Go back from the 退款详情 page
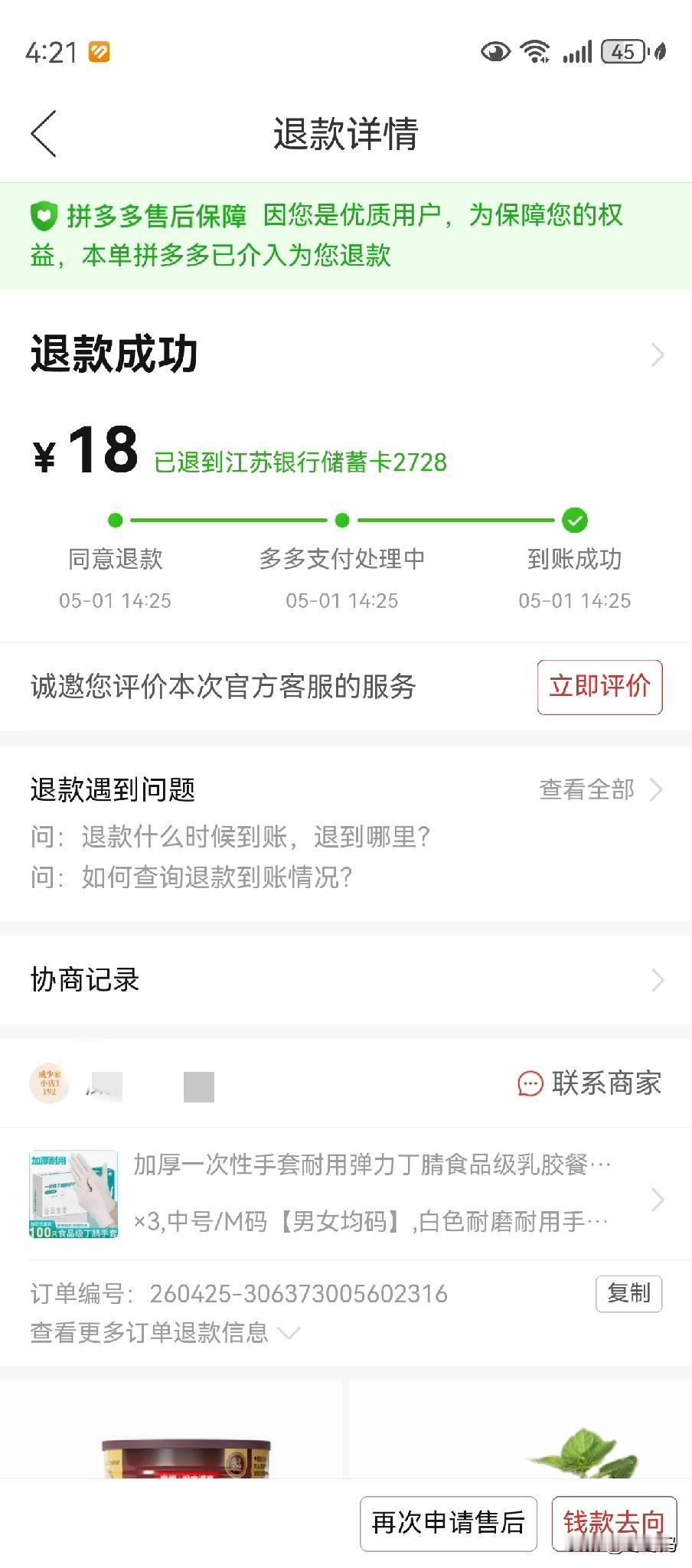The height and width of the screenshot is (1568, 692). click(44, 133)
